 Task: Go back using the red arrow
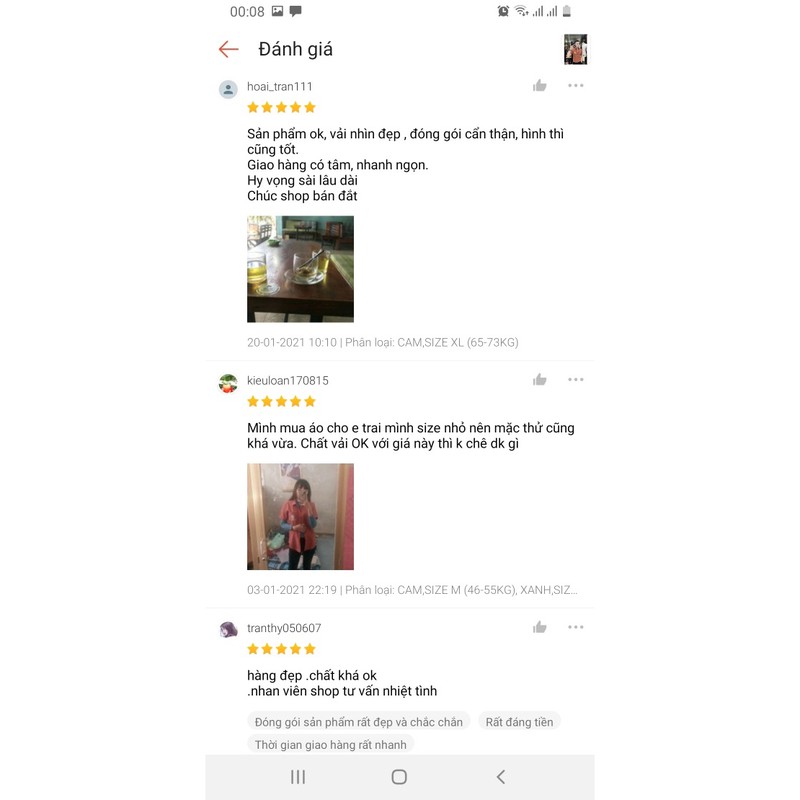(228, 49)
